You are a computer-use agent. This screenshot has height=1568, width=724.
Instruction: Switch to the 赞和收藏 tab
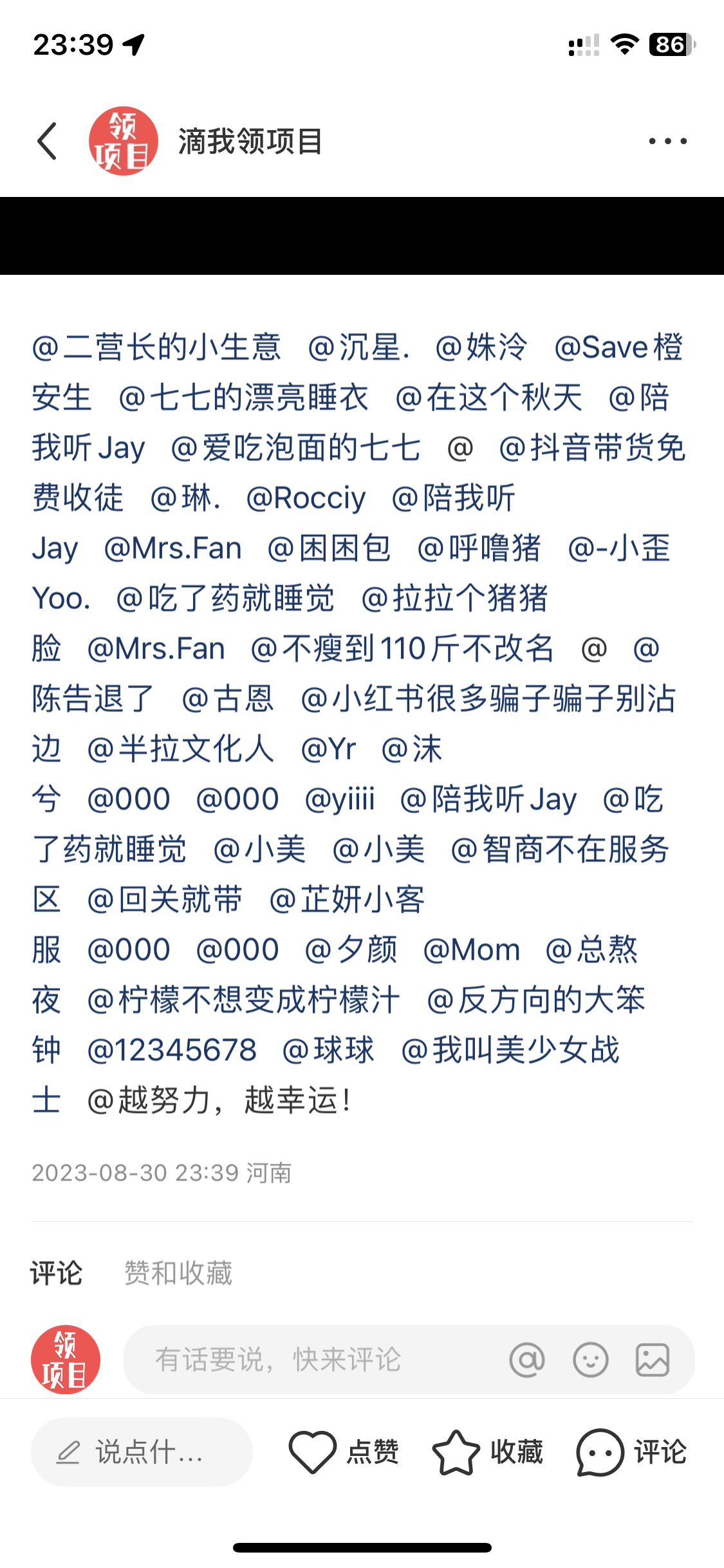click(178, 1273)
